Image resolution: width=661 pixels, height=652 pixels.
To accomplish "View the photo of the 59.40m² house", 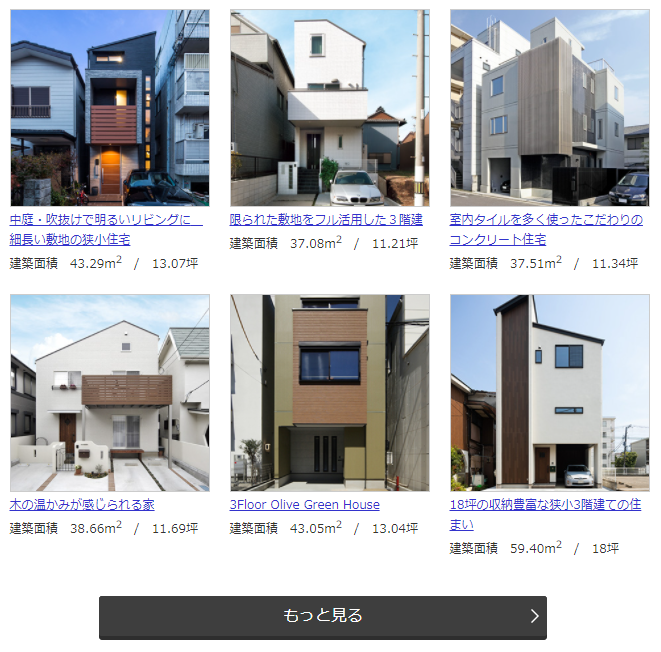I will point(550,393).
